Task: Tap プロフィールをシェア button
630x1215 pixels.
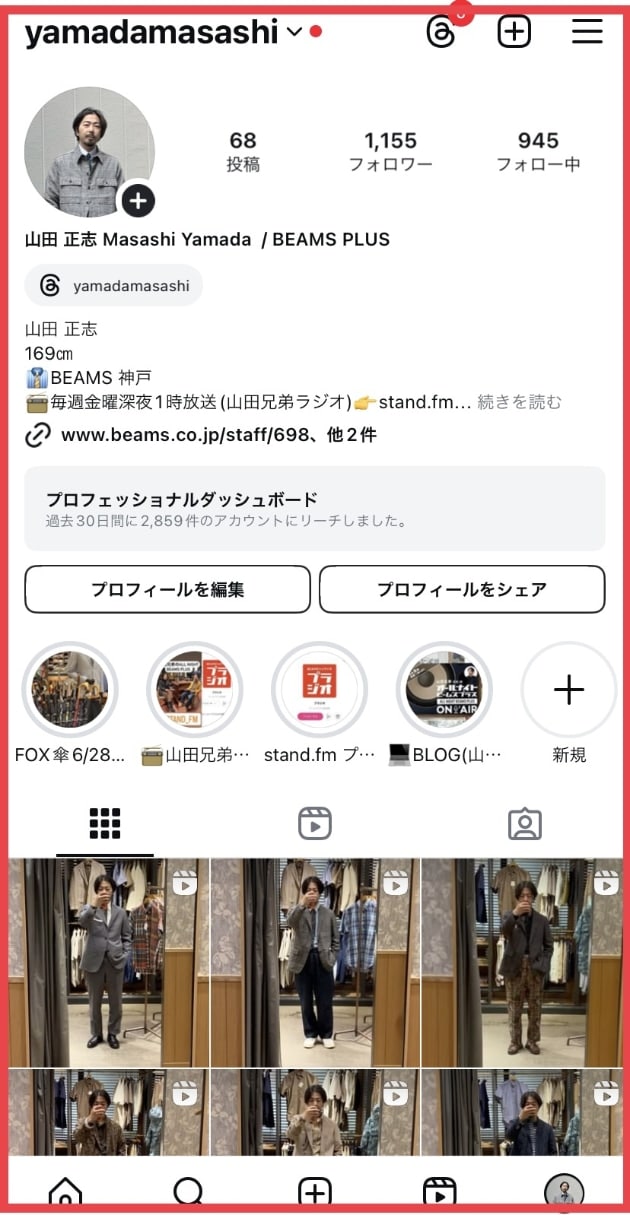Action: coord(462,589)
